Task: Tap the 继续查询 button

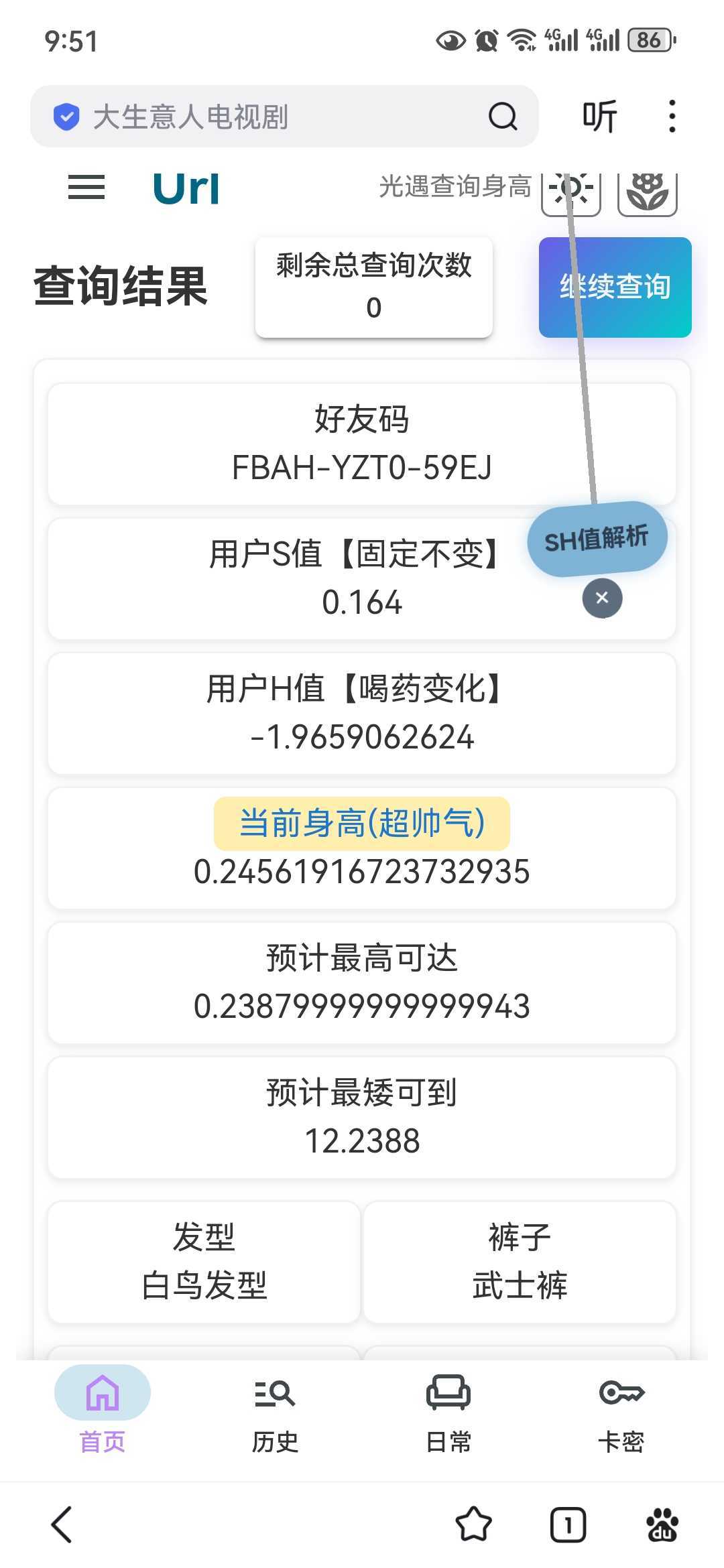Action: [614, 287]
